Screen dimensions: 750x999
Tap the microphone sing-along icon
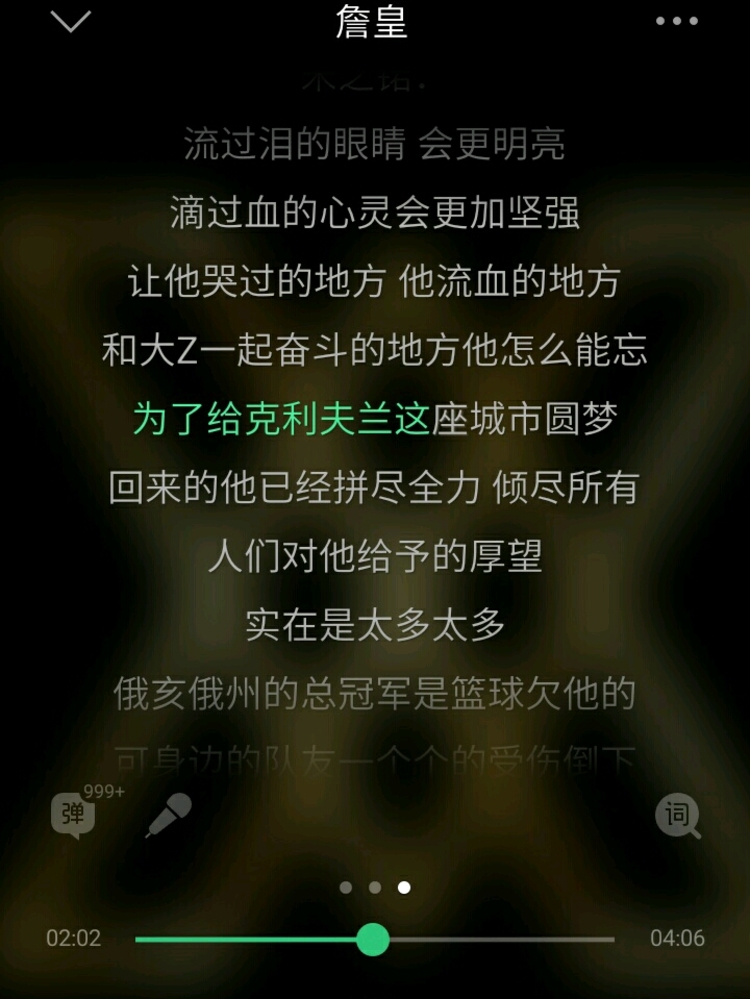(168, 815)
